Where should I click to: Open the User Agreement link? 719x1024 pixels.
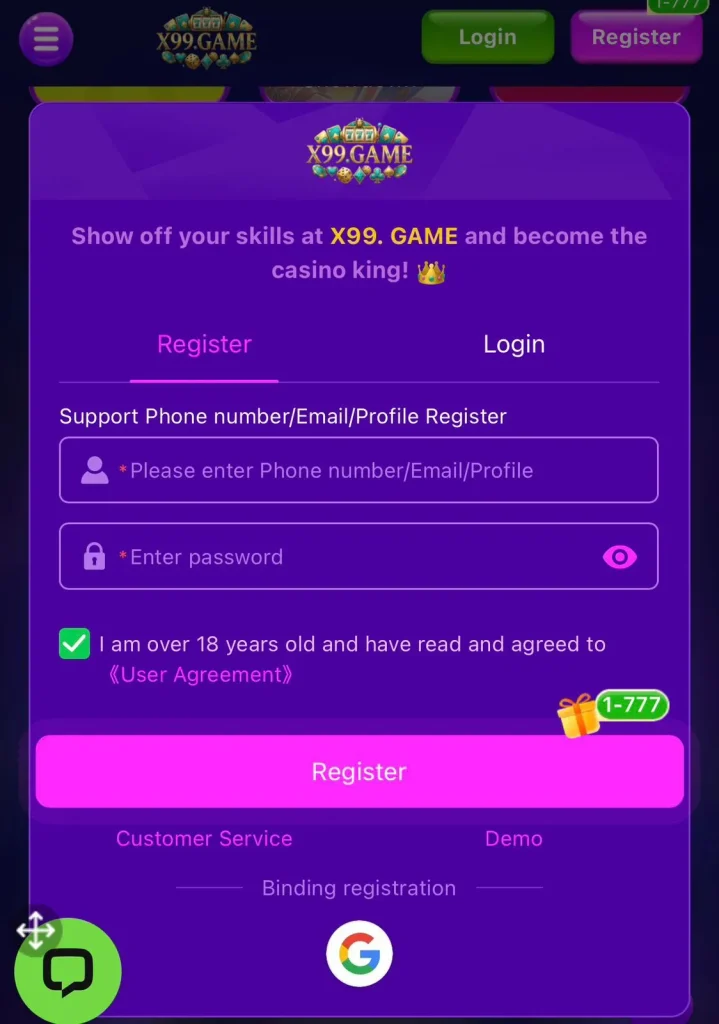[x=200, y=675]
